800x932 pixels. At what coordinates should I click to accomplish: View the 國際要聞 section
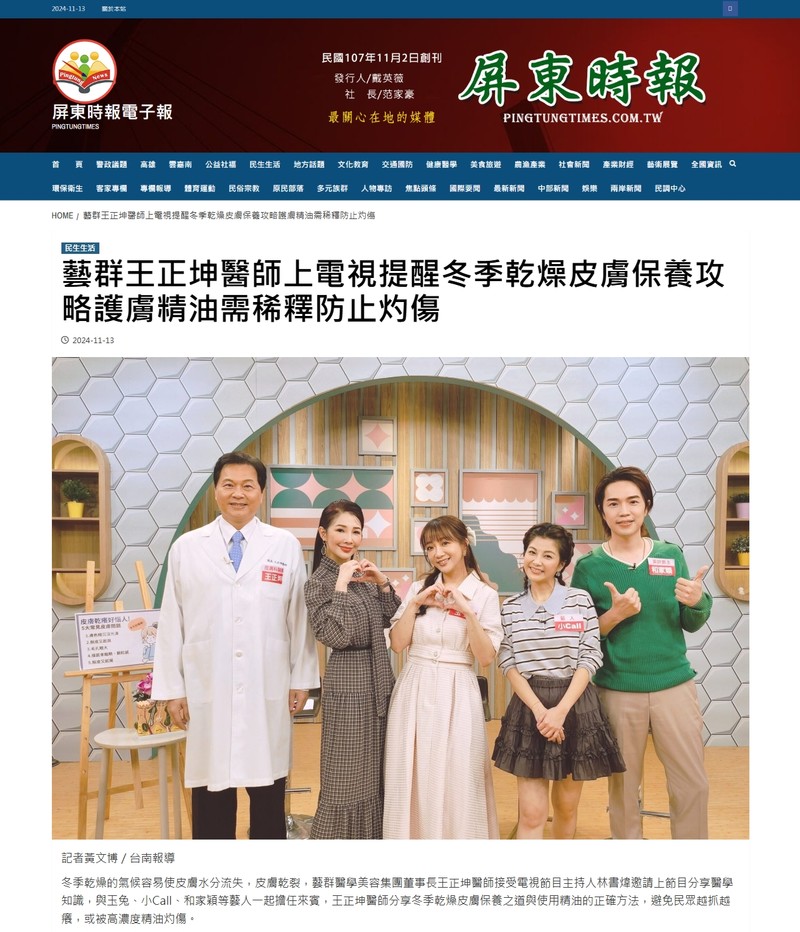(465, 188)
